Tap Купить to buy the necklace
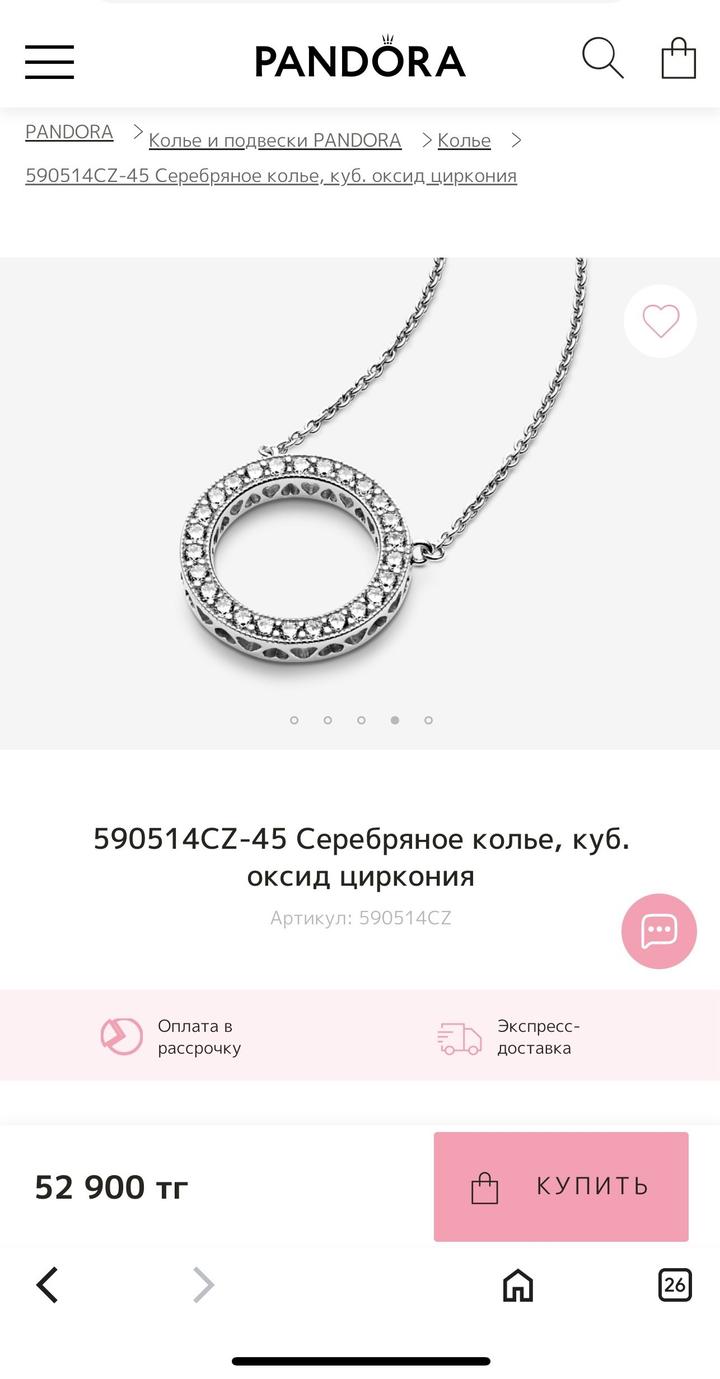 561,1186
